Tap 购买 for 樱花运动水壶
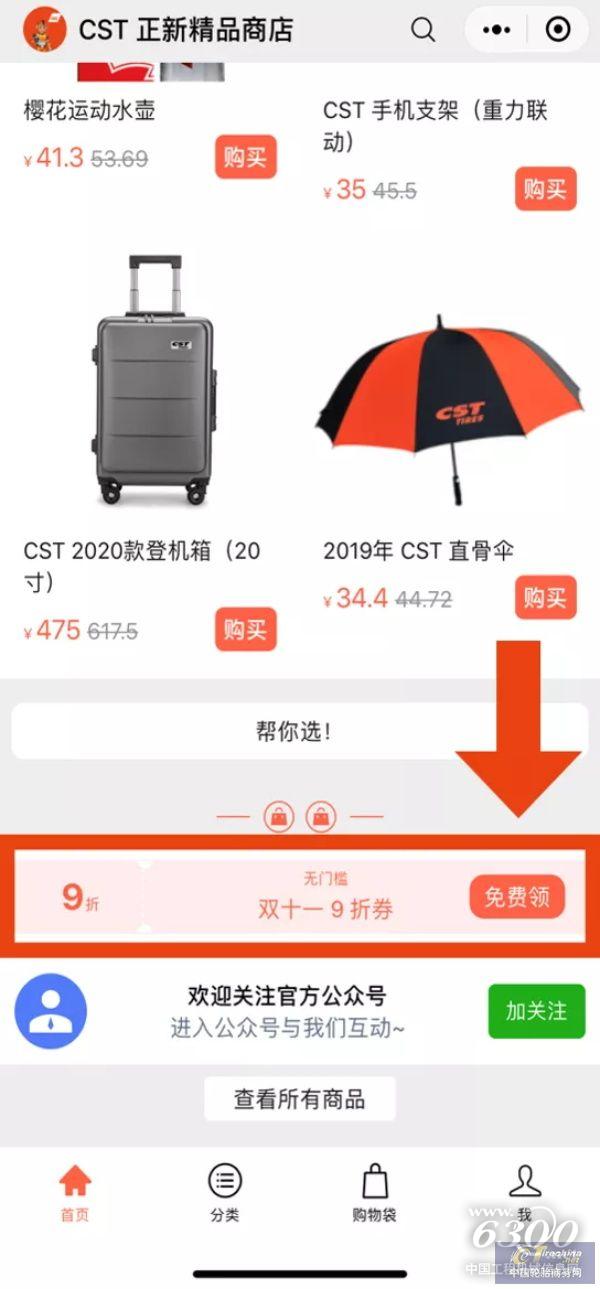 (245, 157)
